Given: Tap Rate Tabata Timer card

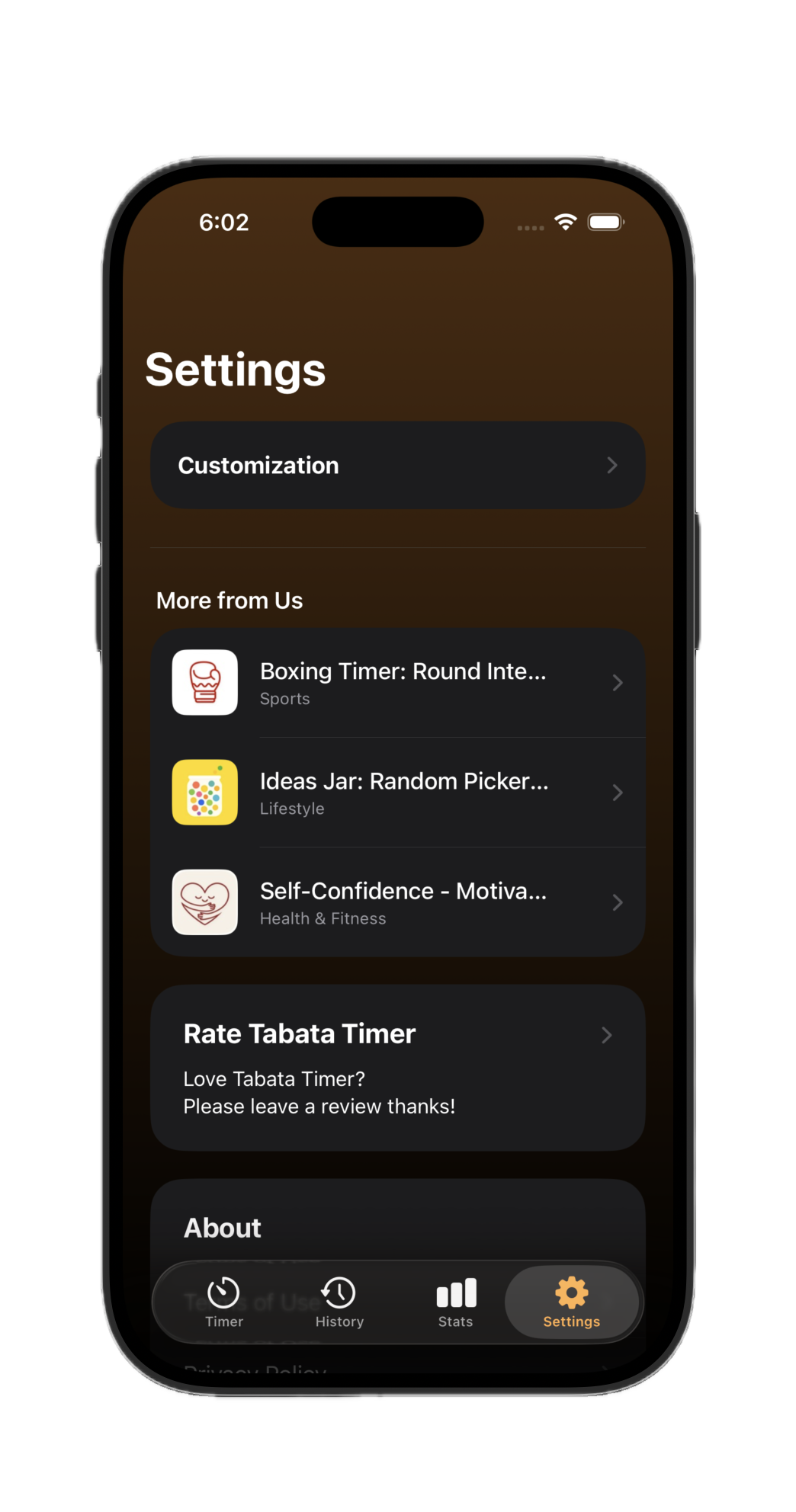Looking at the screenshot, I should [x=397, y=1067].
